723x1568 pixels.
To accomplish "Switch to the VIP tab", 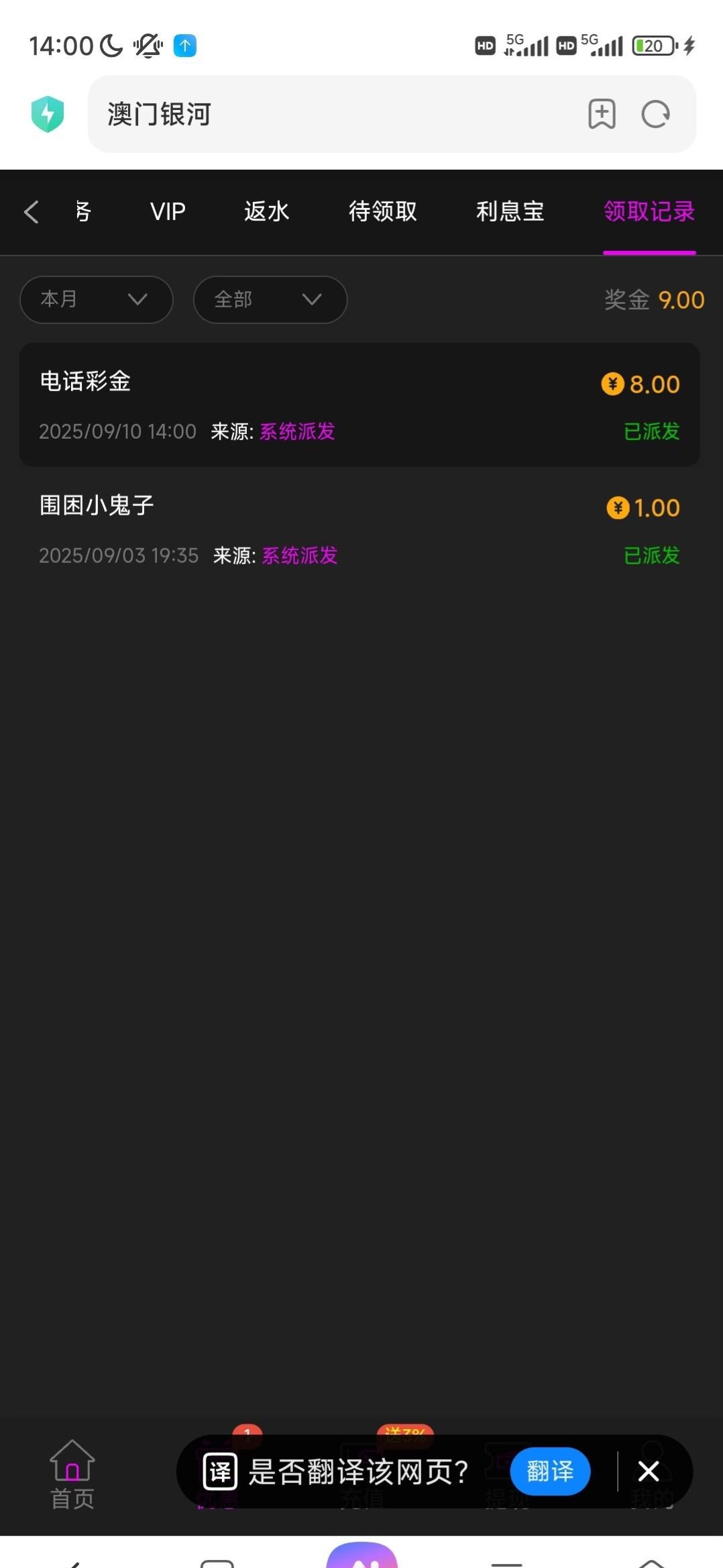I will click(168, 212).
